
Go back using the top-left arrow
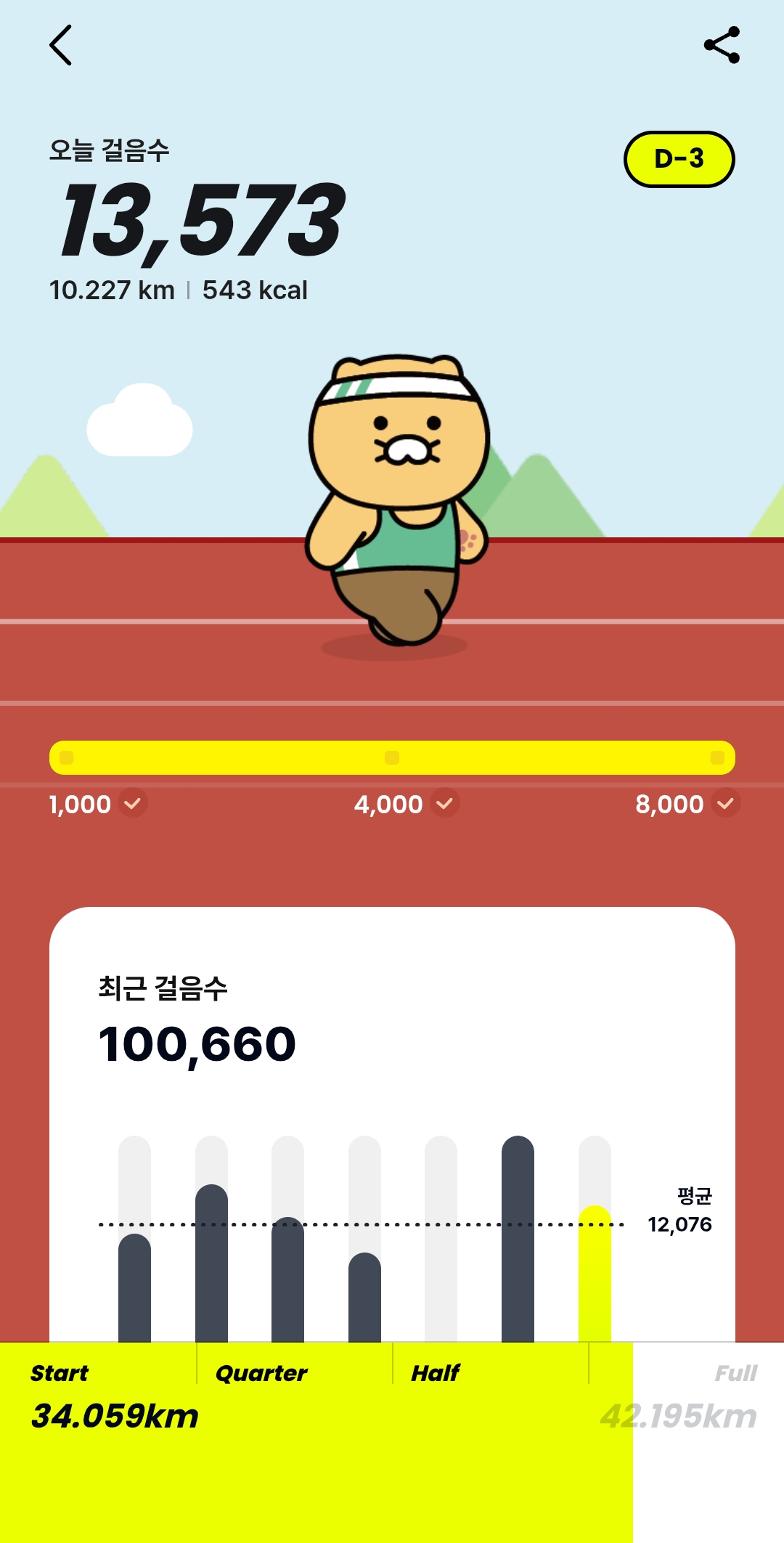[61, 45]
